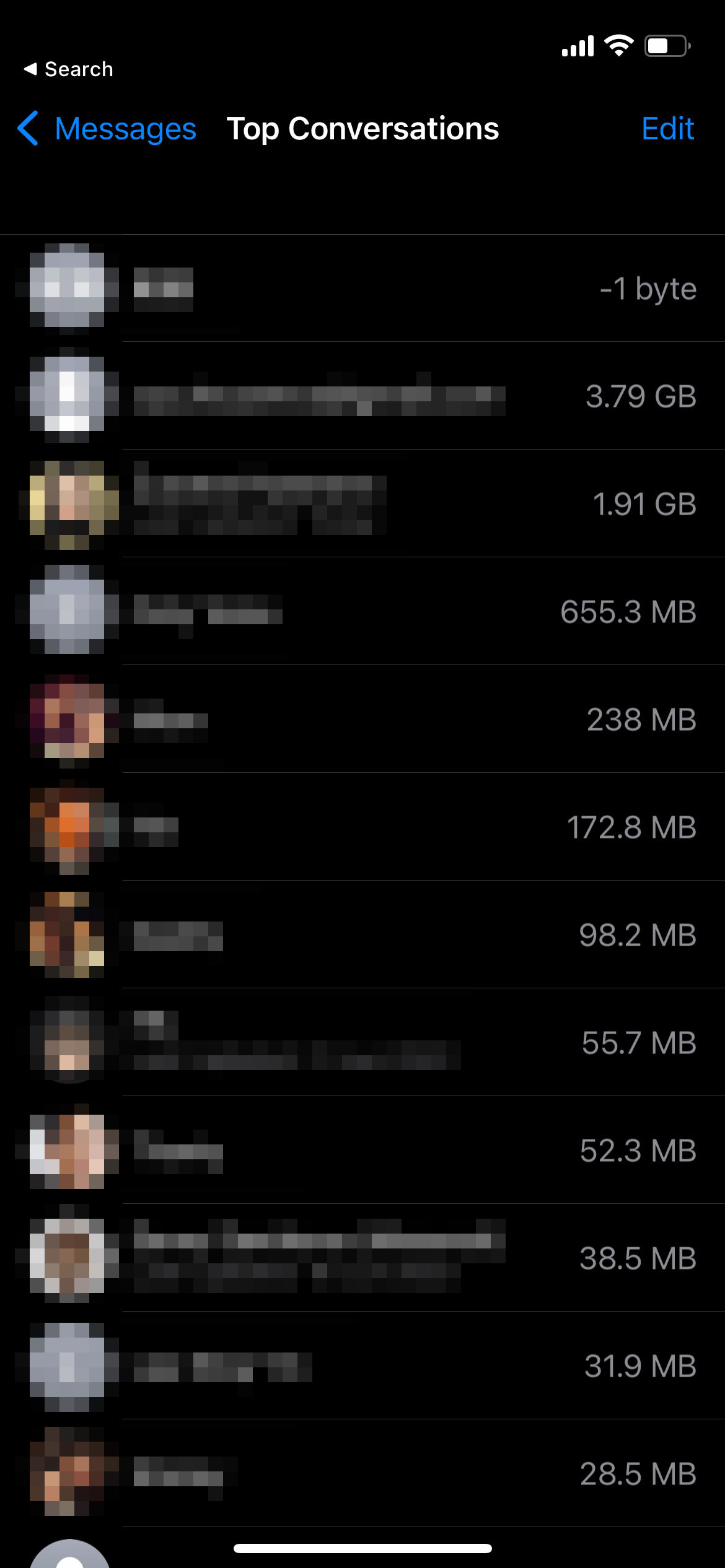View the 52.3 MB conversation

[362, 1150]
